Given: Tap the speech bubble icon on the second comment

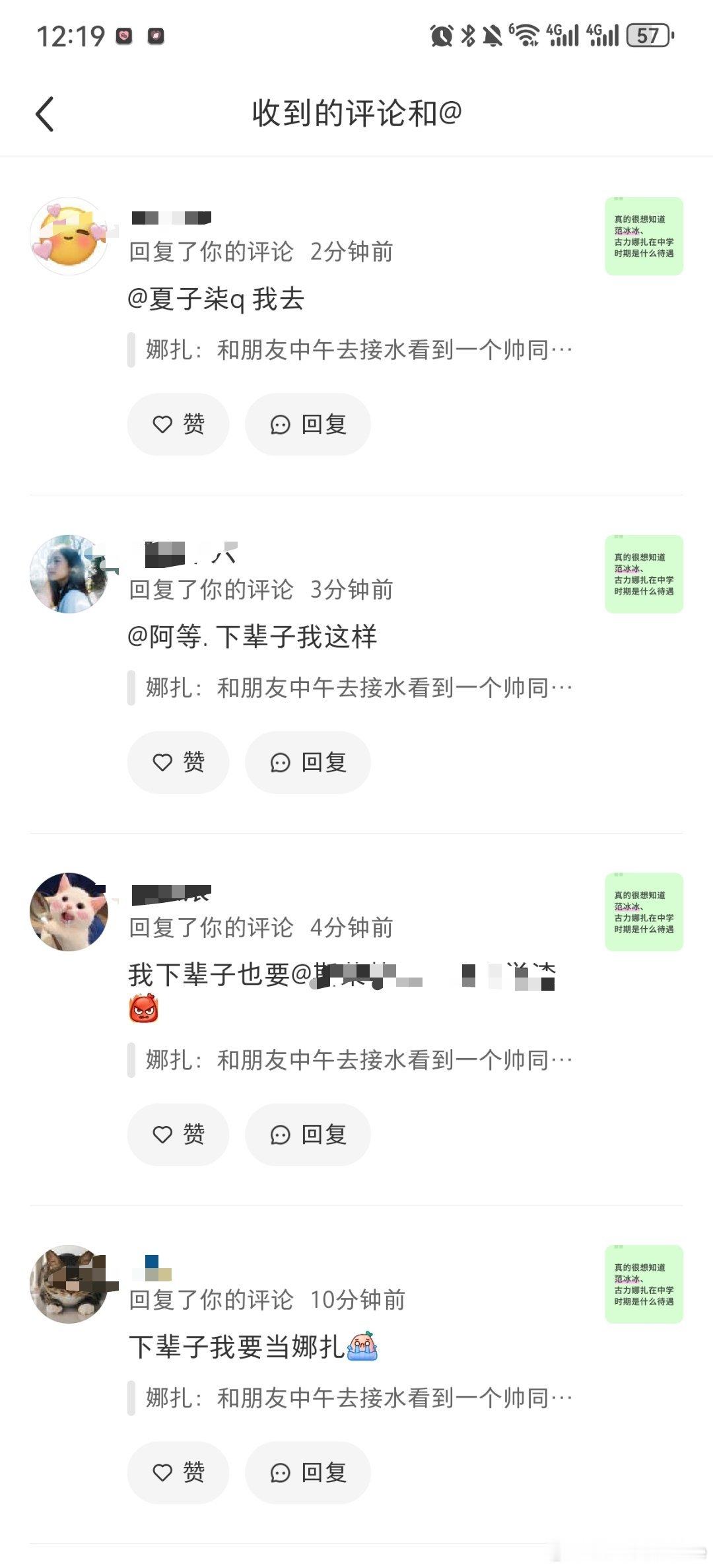Looking at the screenshot, I should click(280, 762).
